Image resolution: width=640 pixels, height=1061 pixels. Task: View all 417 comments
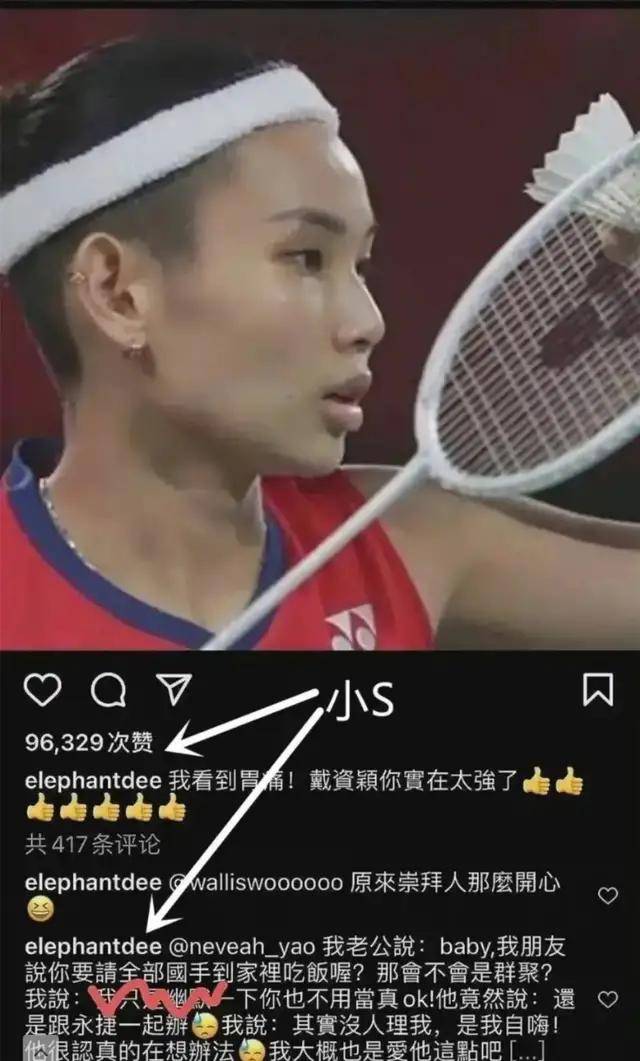pos(93,844)
